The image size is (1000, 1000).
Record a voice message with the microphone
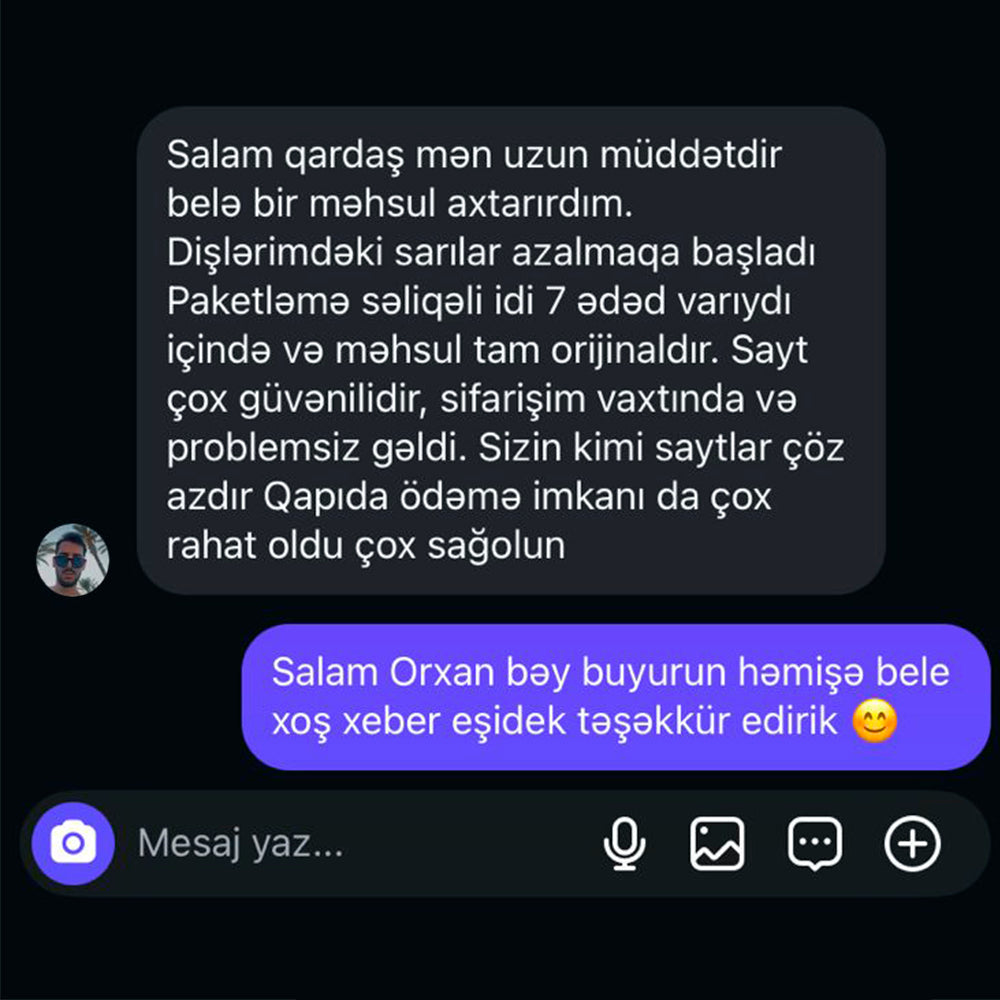tap(625, 844)
